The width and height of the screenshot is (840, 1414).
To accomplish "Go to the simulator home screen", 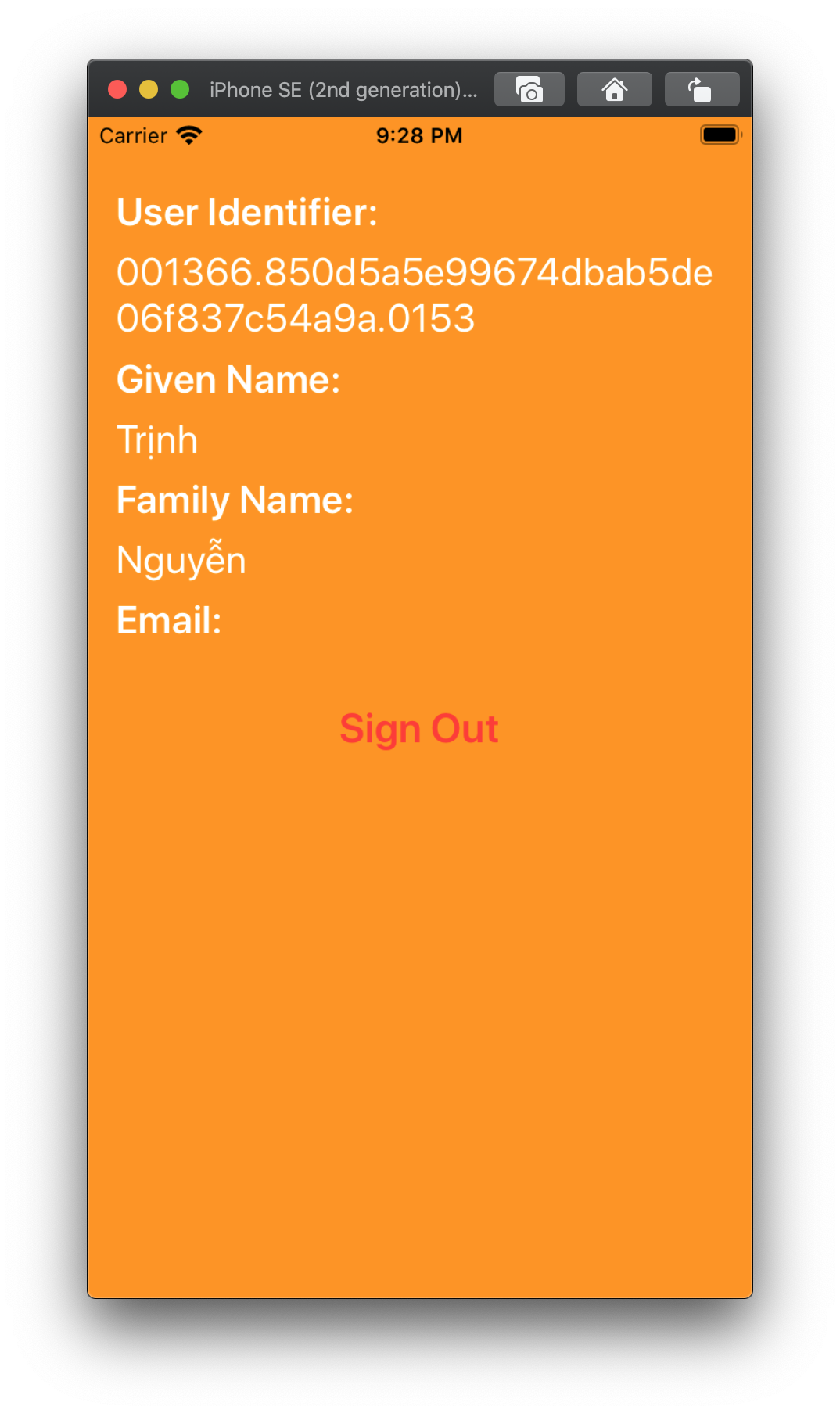I will pos(614,90).
